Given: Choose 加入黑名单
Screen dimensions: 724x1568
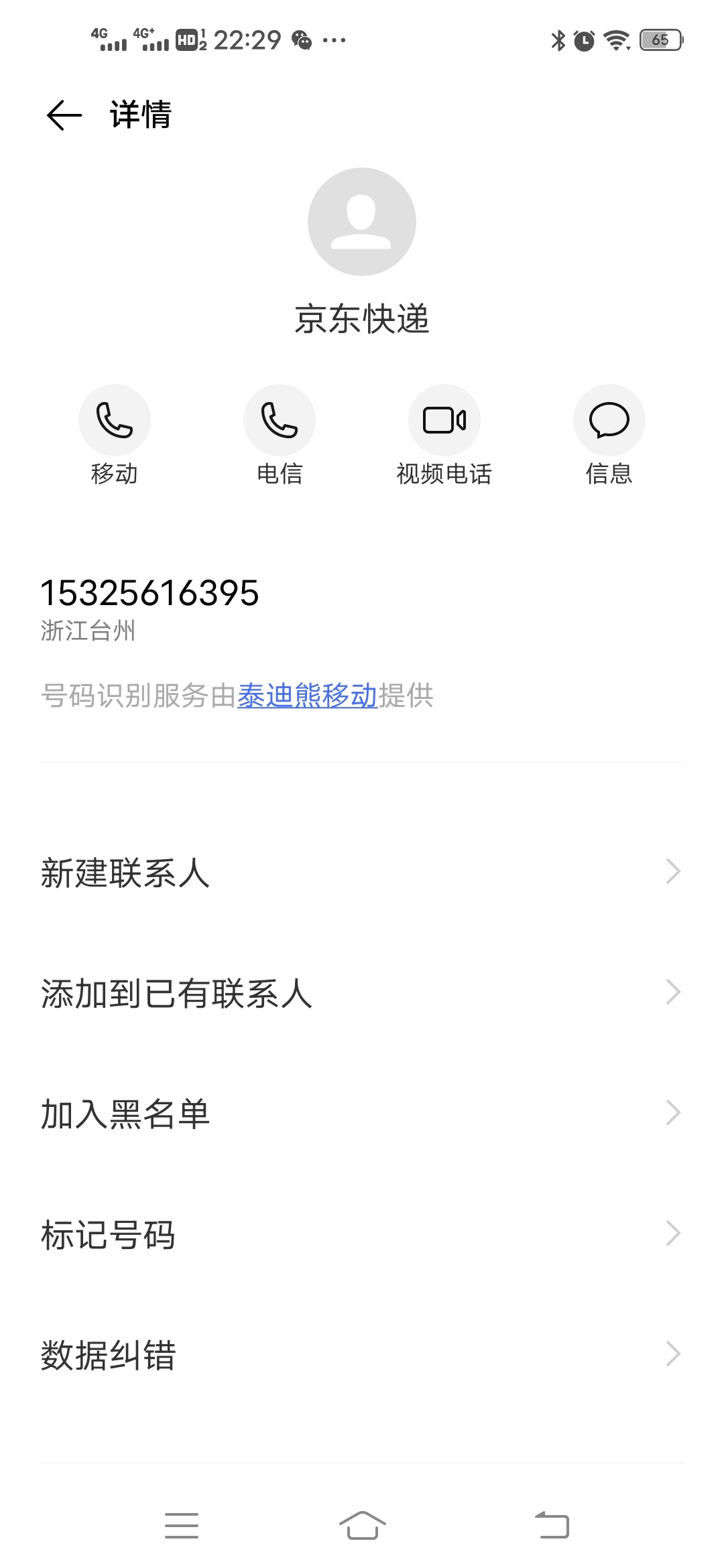Looking at the screenshot, I should [362, 1113].
